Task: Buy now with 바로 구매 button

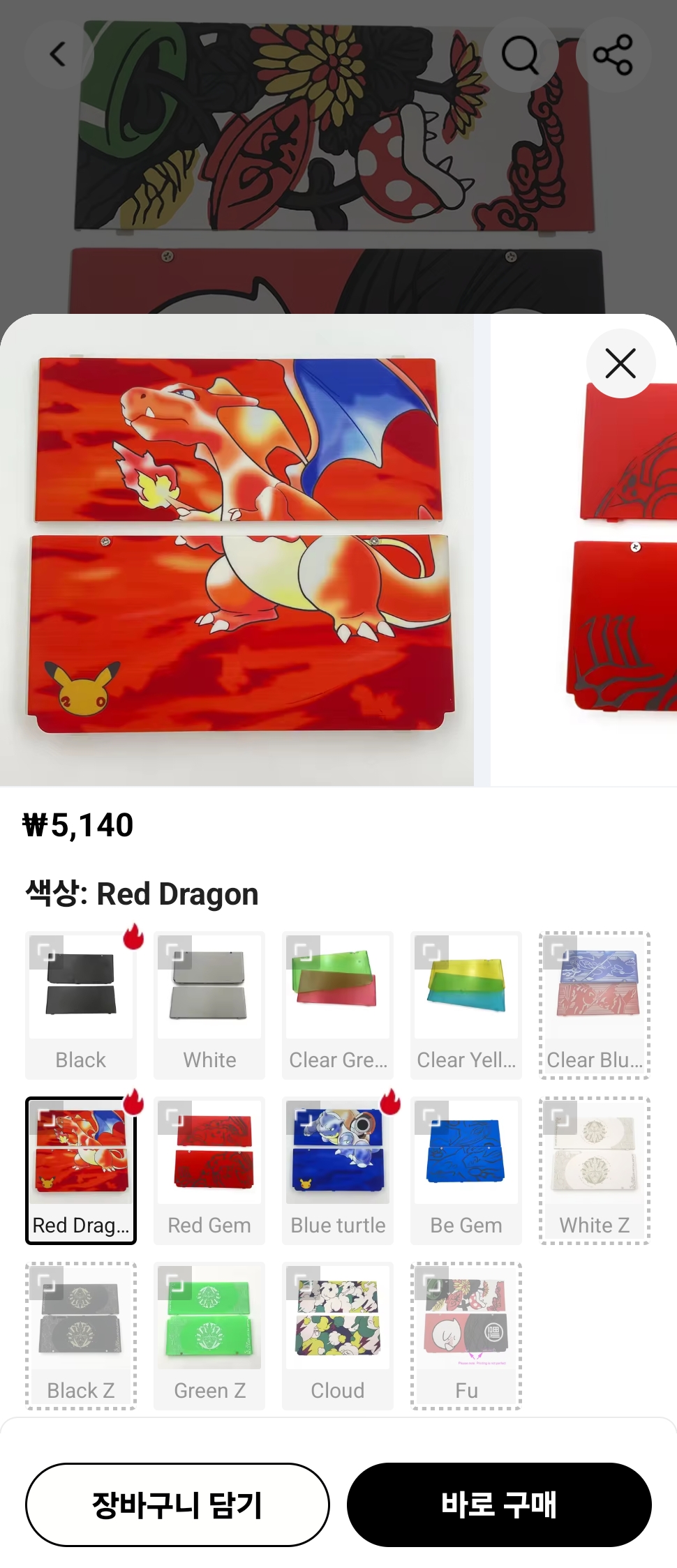Action: click(499, 1505)
